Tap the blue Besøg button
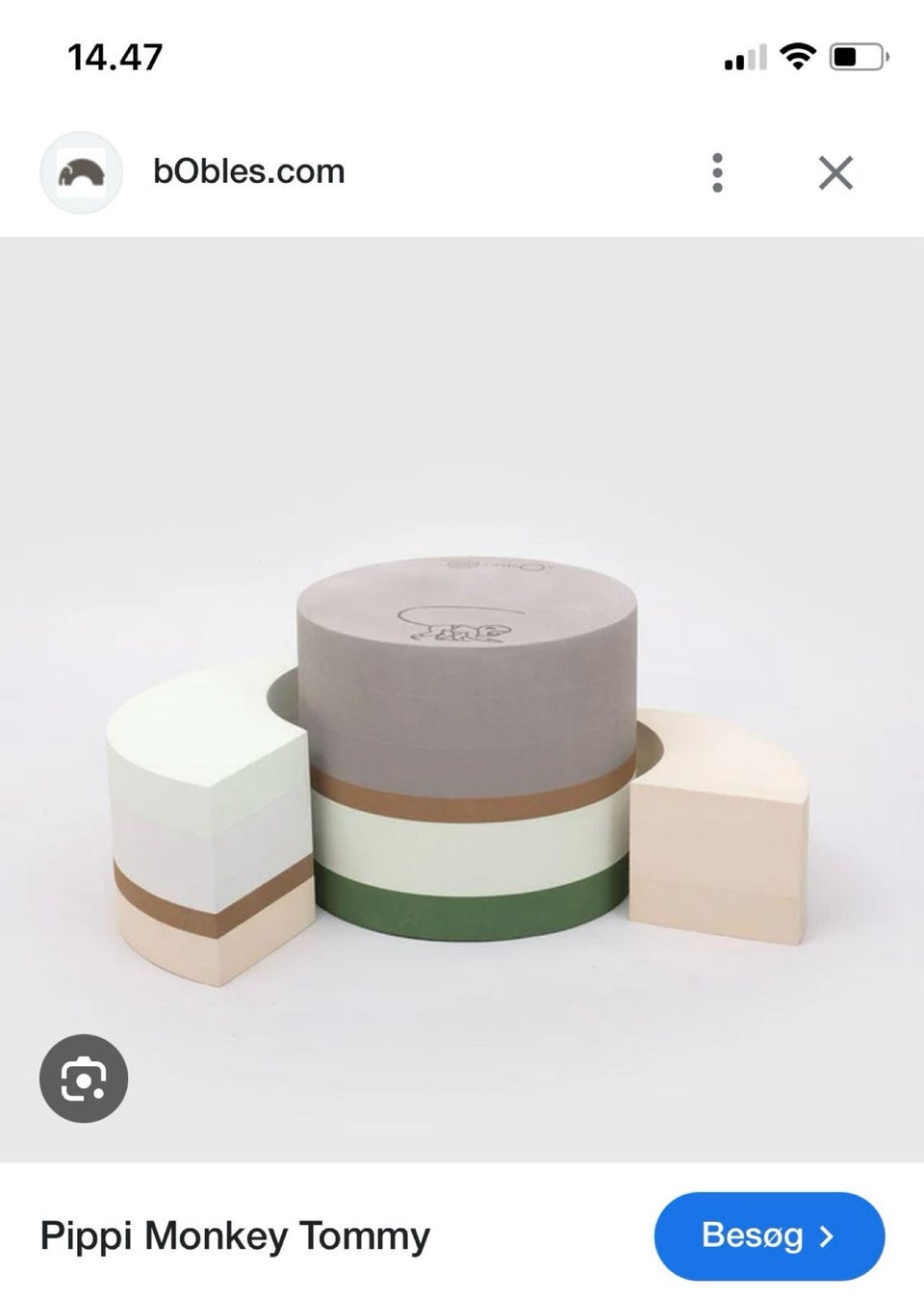The image size is (924, 1300). 768,1235
